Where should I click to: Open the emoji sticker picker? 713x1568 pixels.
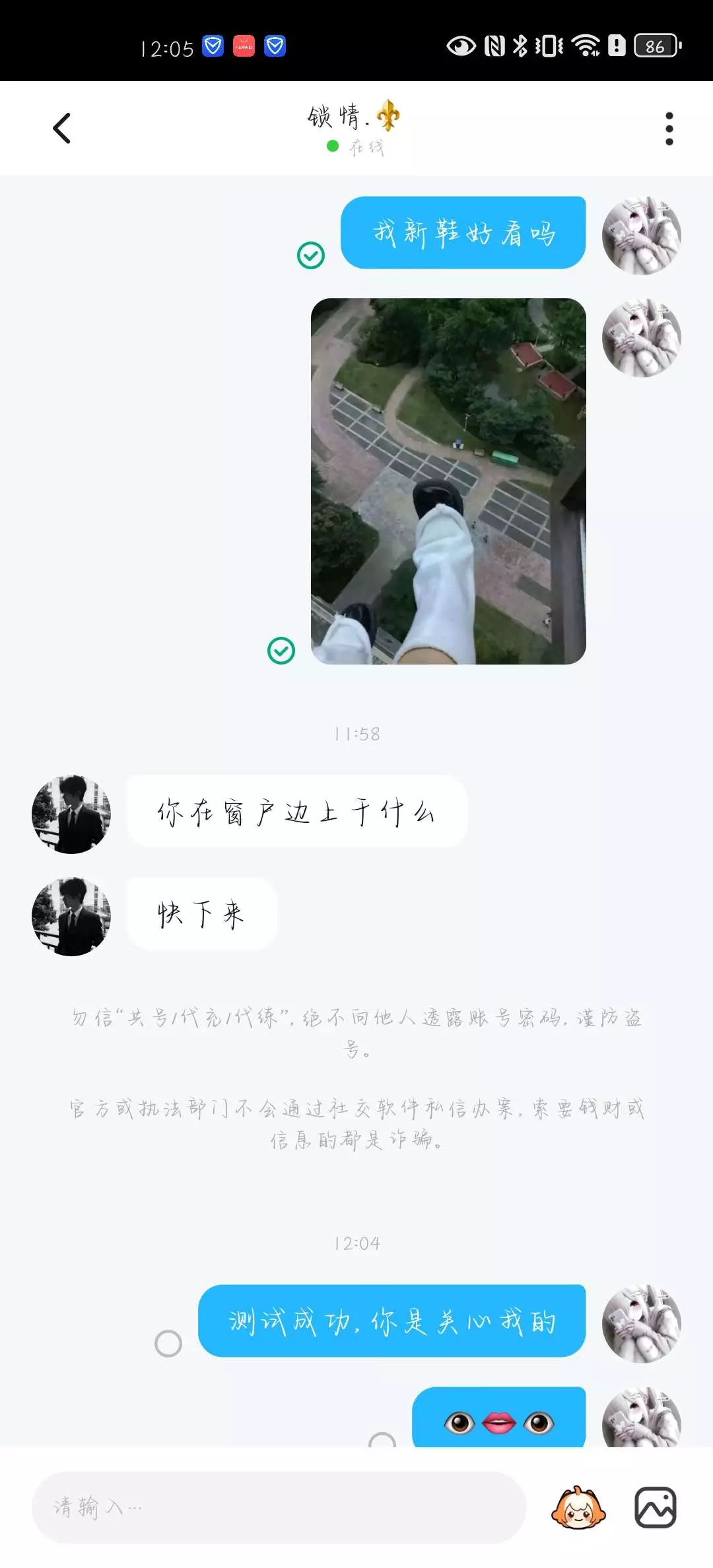(x=578, y=1507)
